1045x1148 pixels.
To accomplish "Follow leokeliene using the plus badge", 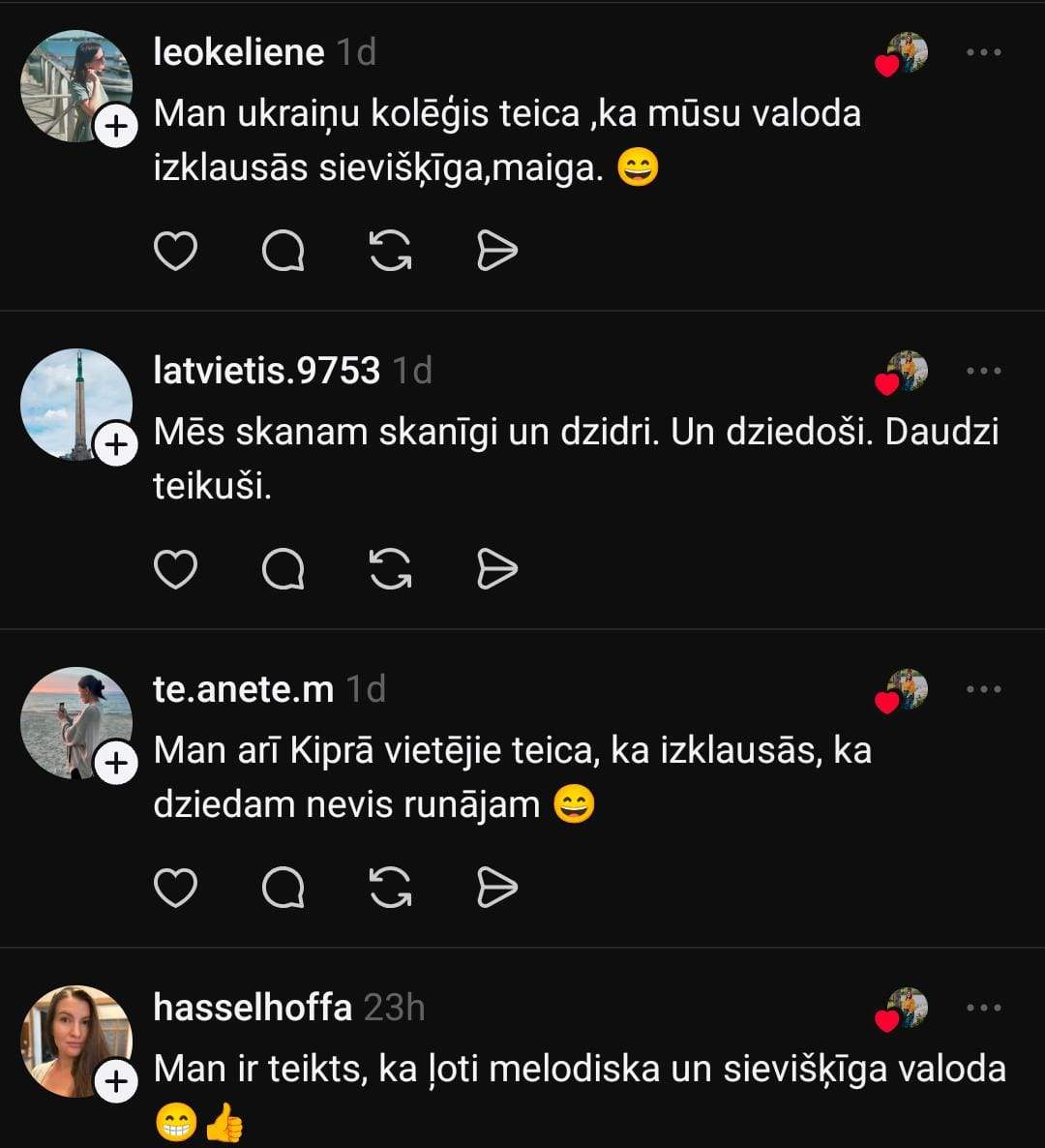I will [116, 127].
